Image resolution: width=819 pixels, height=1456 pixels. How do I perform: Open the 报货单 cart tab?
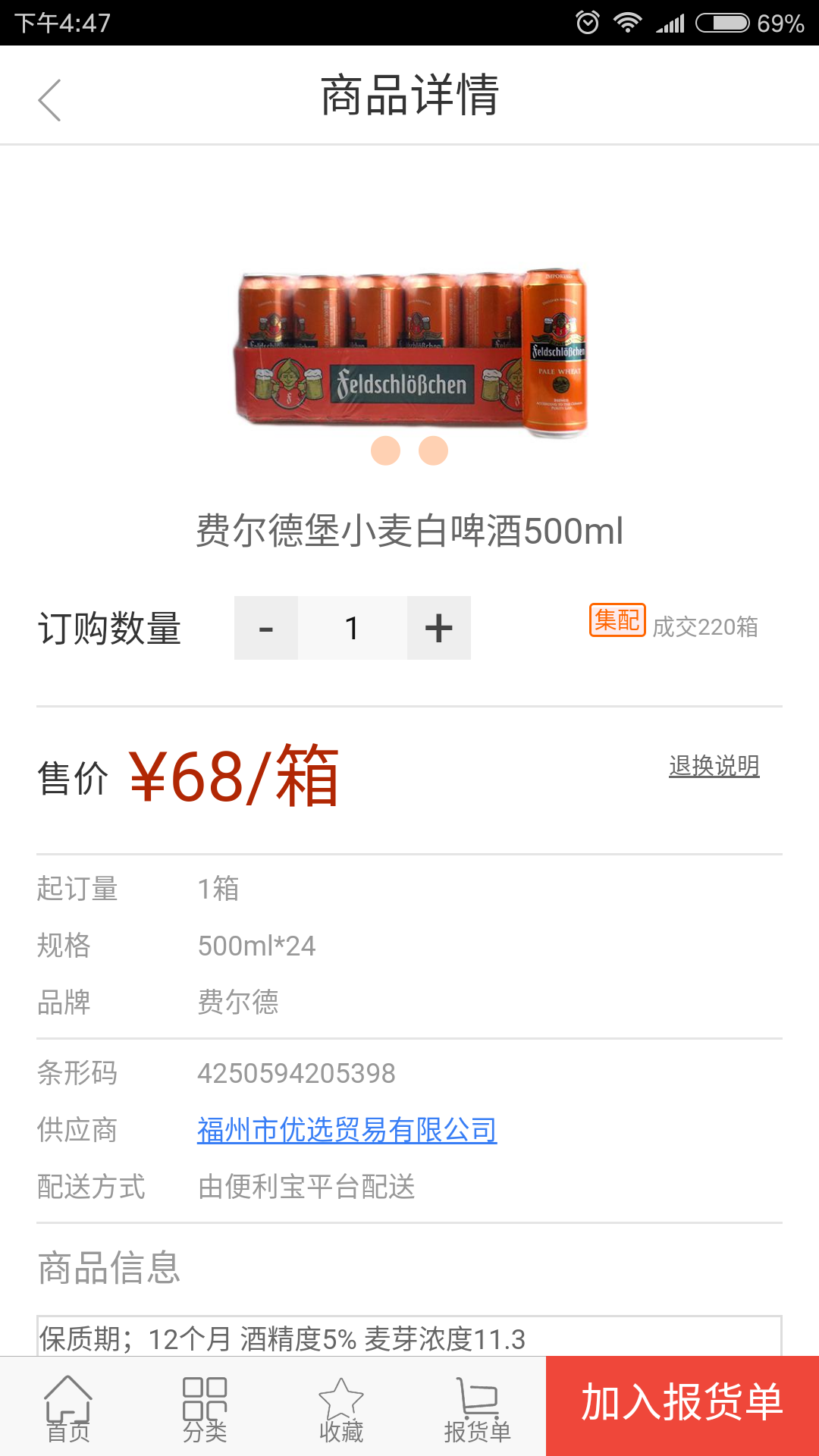478,1407
